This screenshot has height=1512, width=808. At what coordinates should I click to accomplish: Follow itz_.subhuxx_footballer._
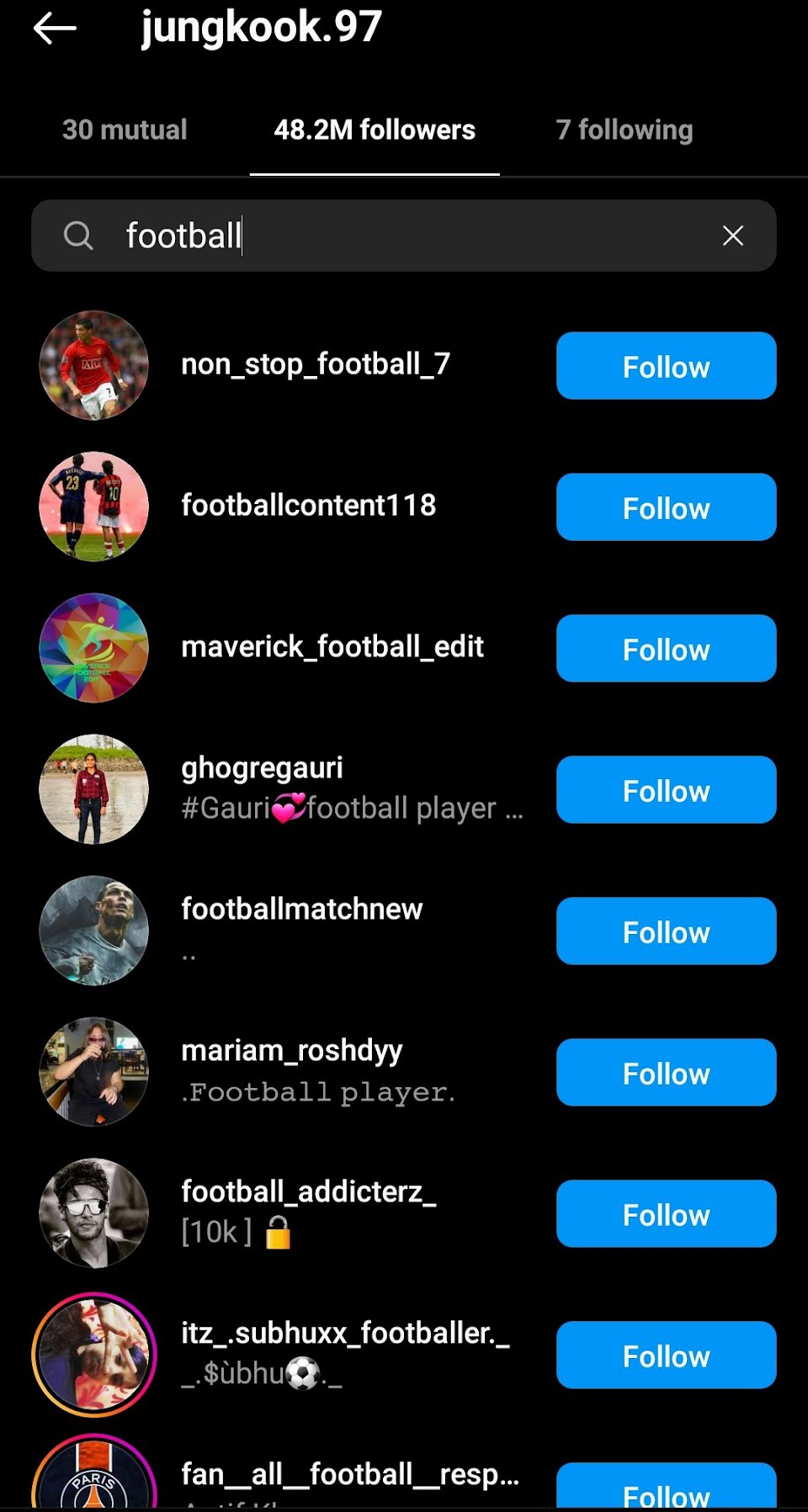pos(666,1355)
